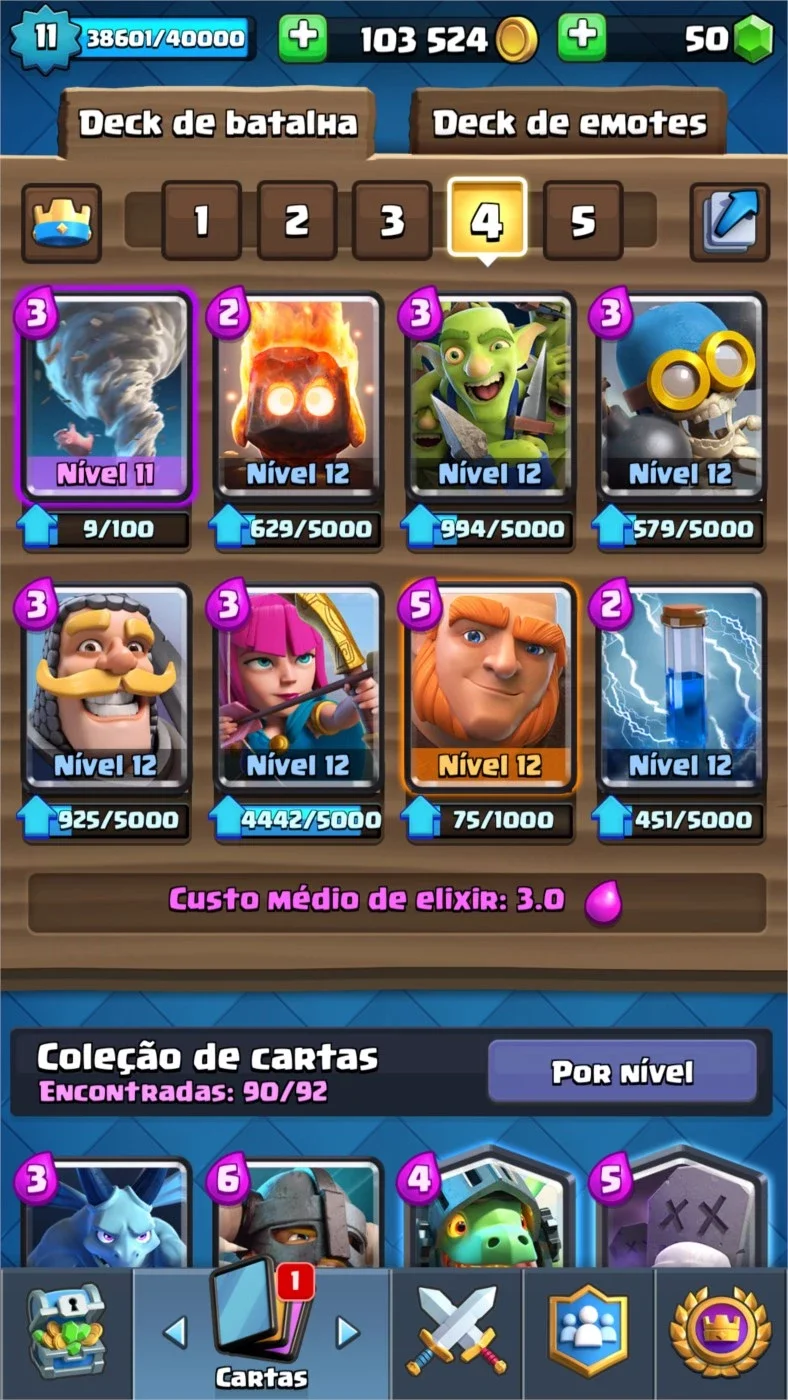Share the deck with the arrow icon

coord(730,222)
